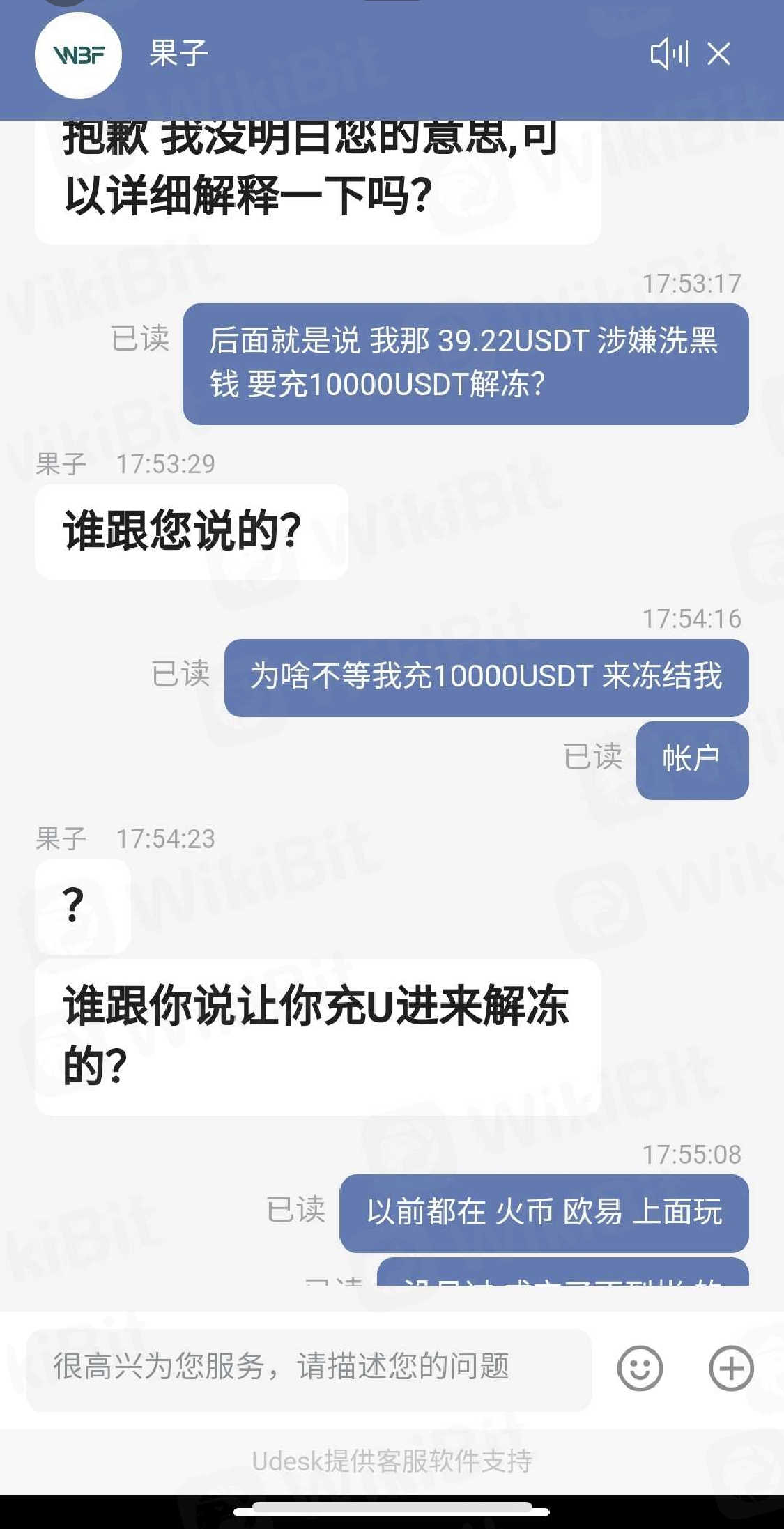Open the emoji picker
Image resolution: width=784 pixels, height=1529 pixels.
tap(639, 1368)
